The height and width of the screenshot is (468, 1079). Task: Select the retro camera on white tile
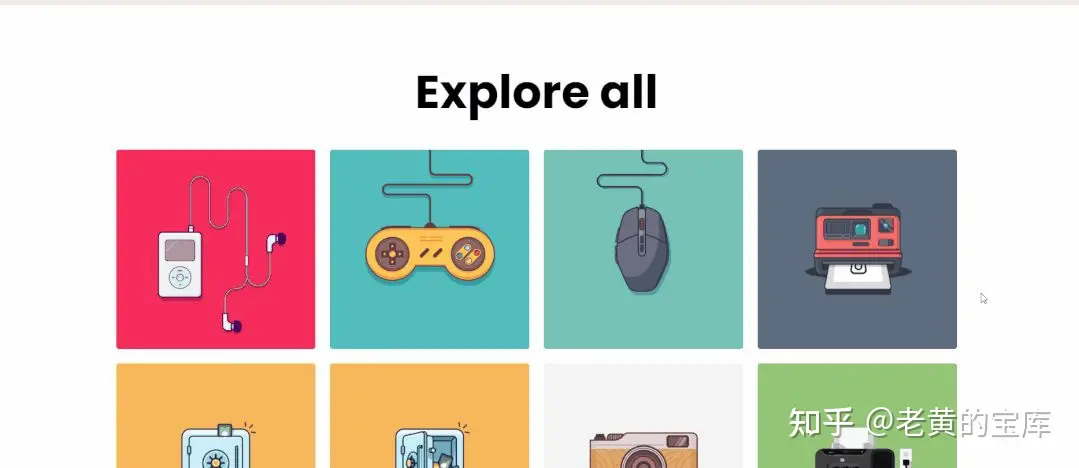point(643,420)
